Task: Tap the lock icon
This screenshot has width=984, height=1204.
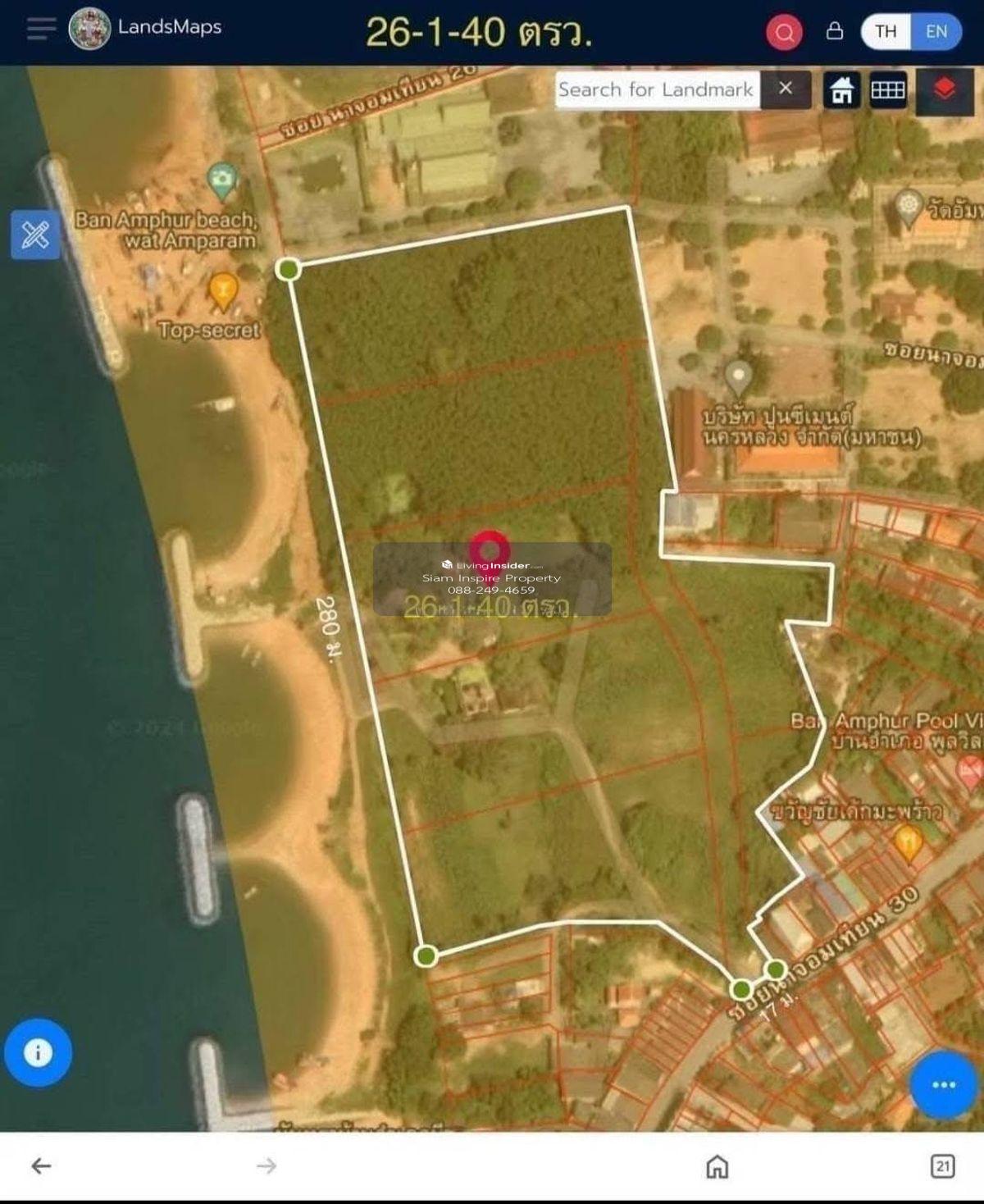Action: click(x=834, y=31)
